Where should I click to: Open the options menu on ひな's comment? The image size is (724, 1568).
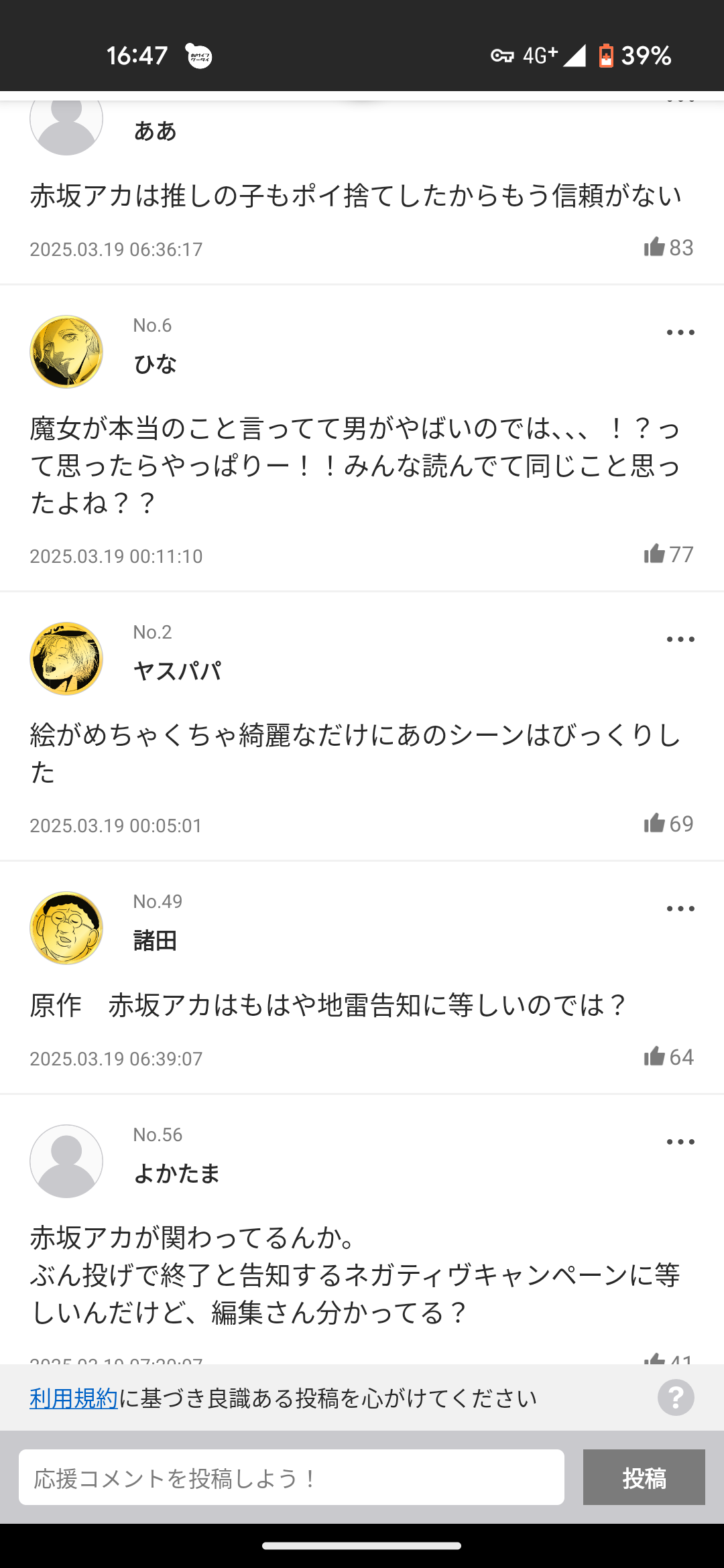[680, 332]
